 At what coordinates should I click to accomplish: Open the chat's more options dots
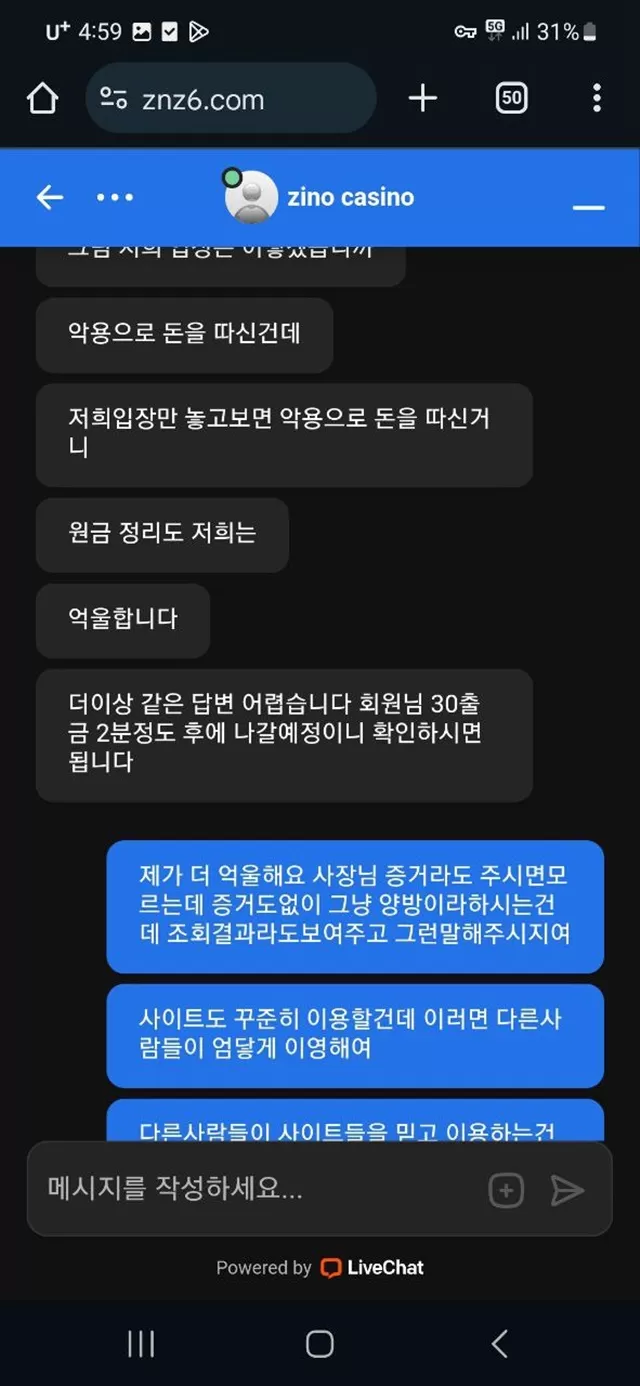pyautogui.click(x=115, y=198)
